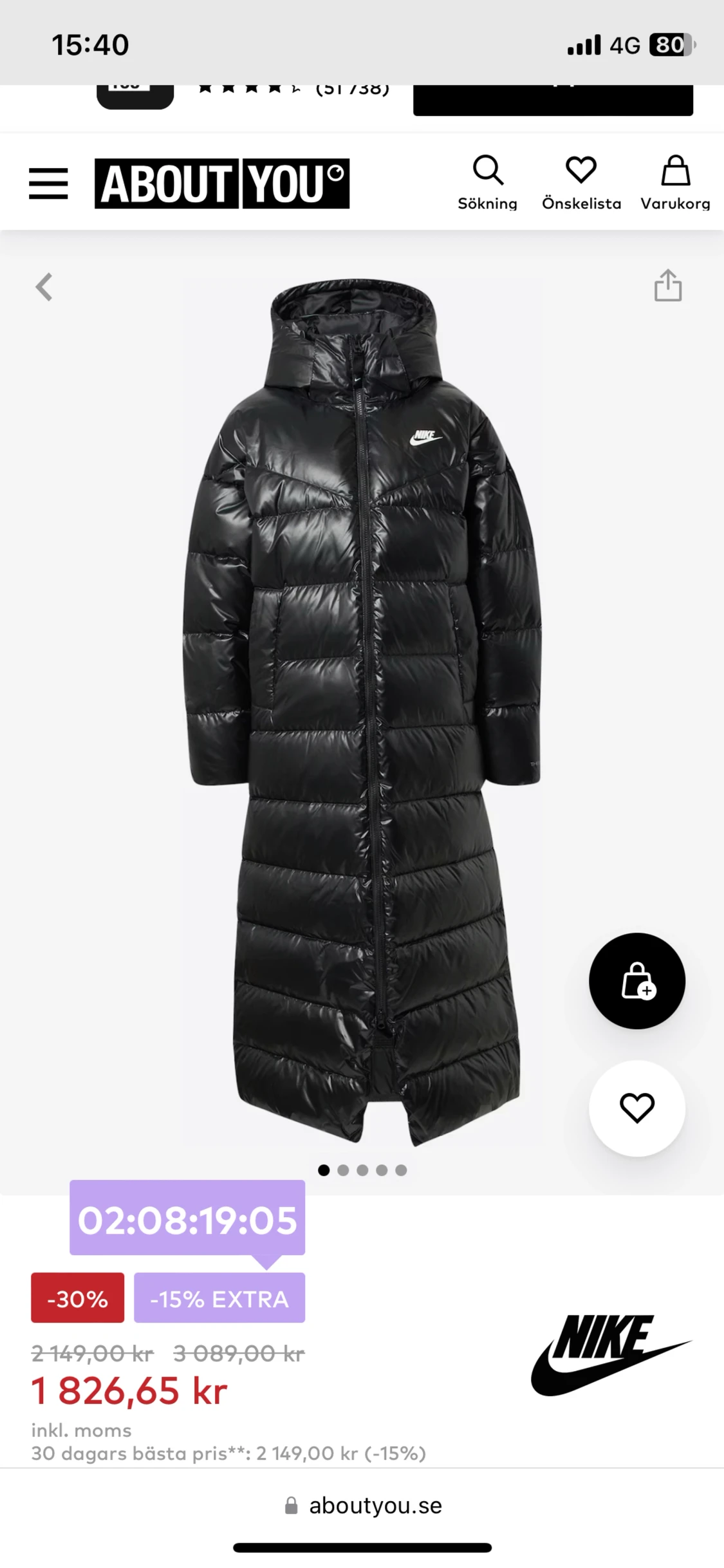Tap the -15% EXTRA promotion badge
This screenshot has height=1568, width=724.
[219, 1298]
